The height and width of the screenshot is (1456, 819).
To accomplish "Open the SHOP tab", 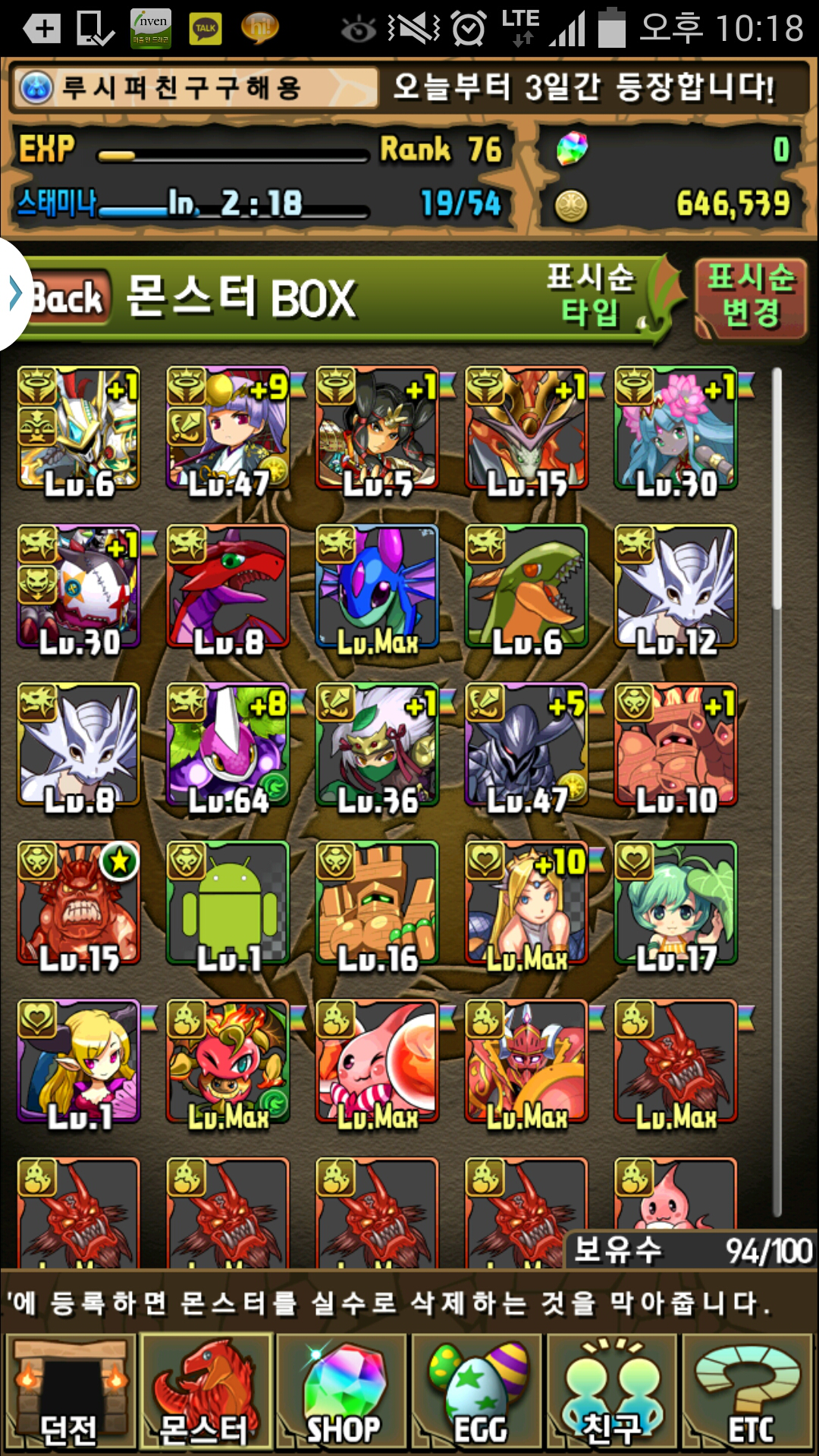I will (x=341, y=1394).
